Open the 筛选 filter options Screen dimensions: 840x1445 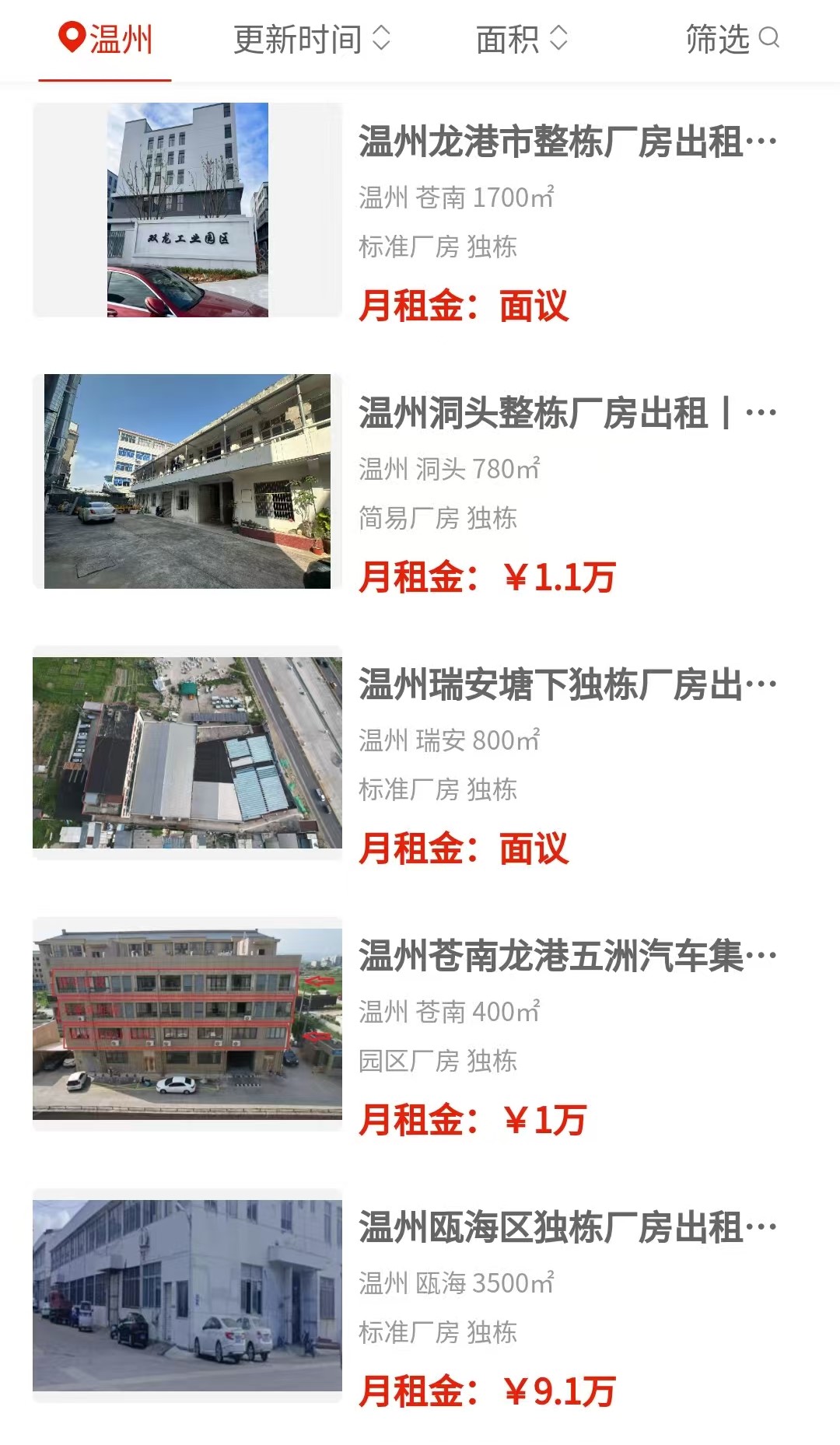[x=731, y=39]
